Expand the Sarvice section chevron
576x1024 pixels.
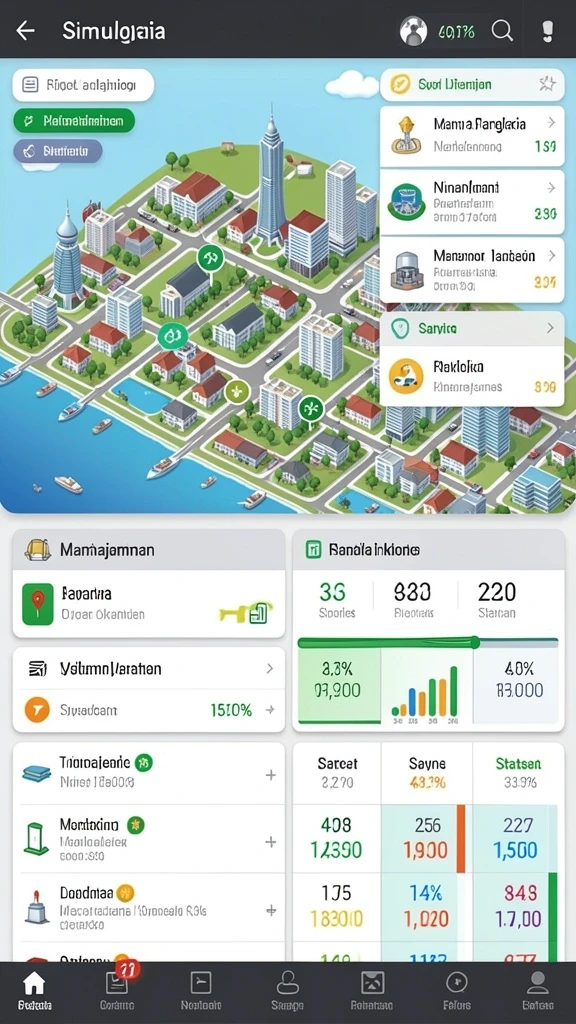coord(551,328)
